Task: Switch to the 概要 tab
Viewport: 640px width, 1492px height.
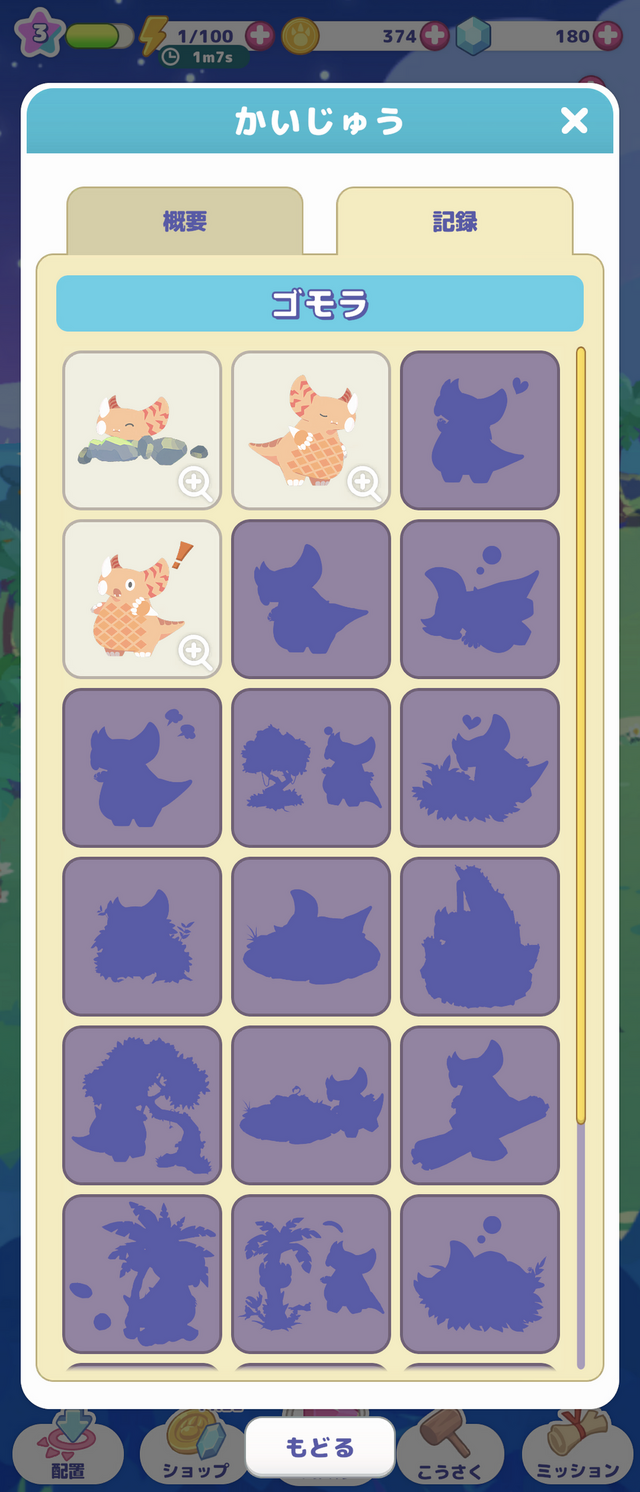Action: pyautogui.click(x=185, y=221)
